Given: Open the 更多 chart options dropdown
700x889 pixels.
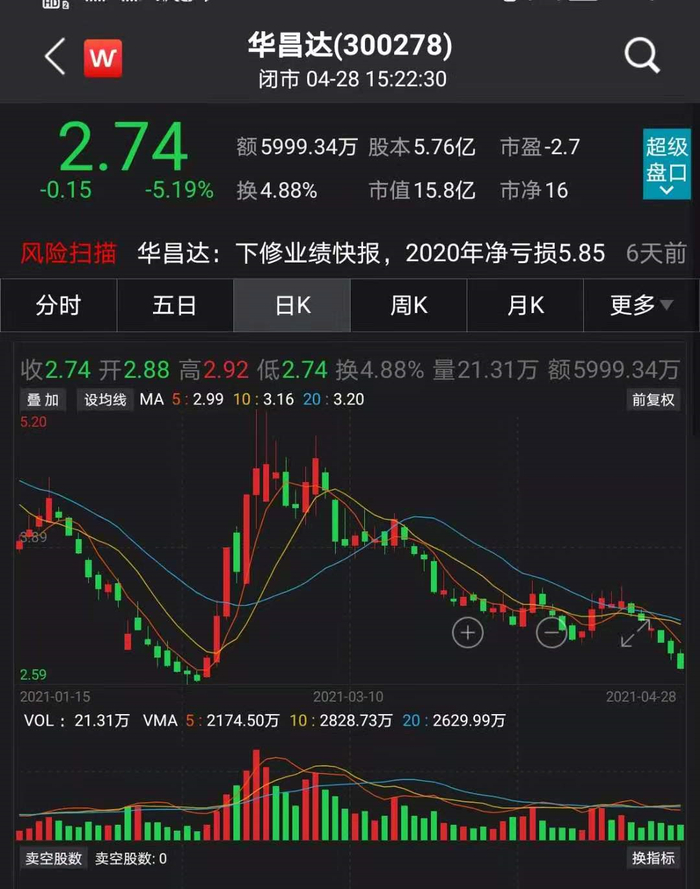Looking at the screenshot, I should click(x=641, y=305).
